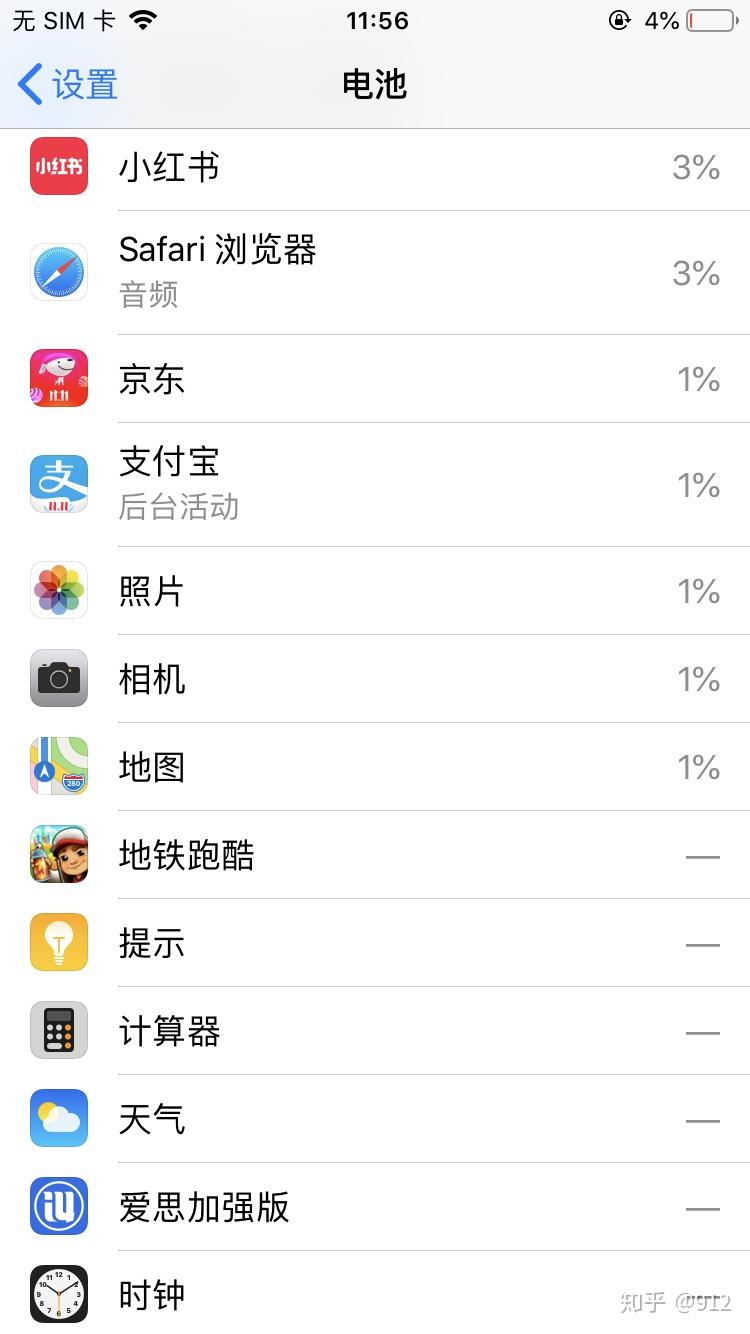The height and width of the screenshot is (1334, 750).
Task: Select the 地图 (Maps) icon
Action: pyautogui.click(x=58, y=766)
